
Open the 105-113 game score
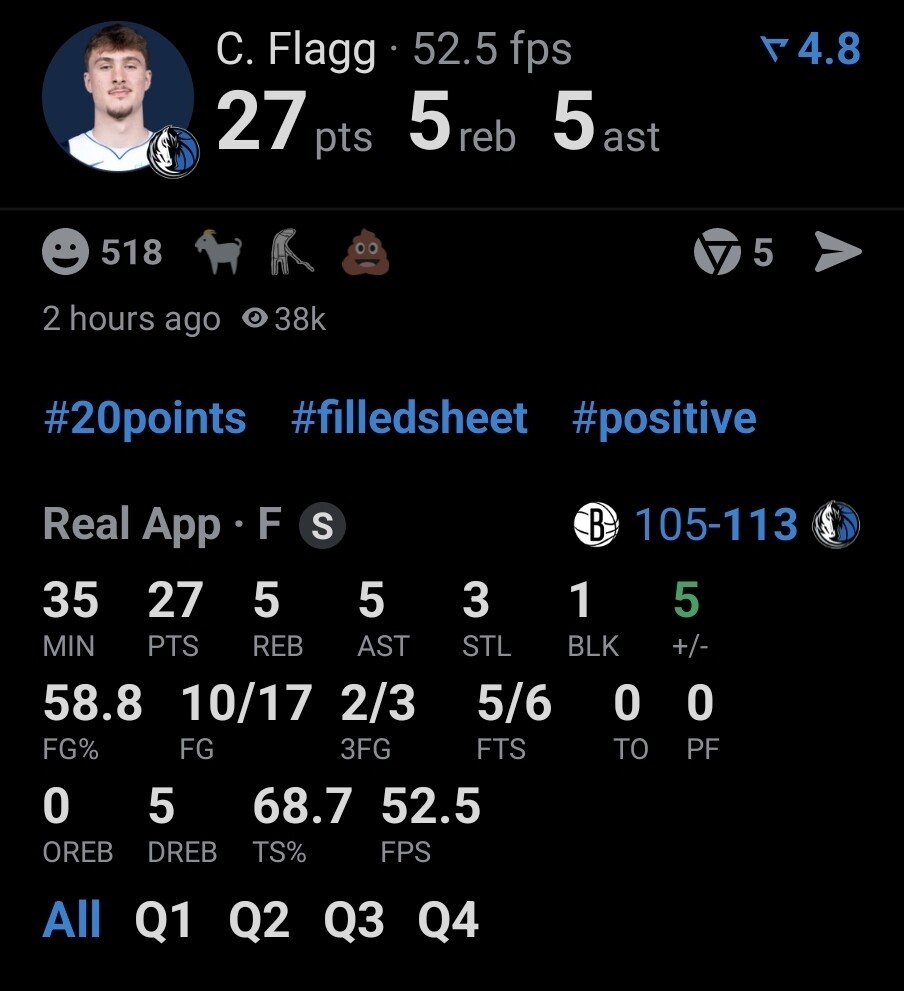click(x=716, y=524)
